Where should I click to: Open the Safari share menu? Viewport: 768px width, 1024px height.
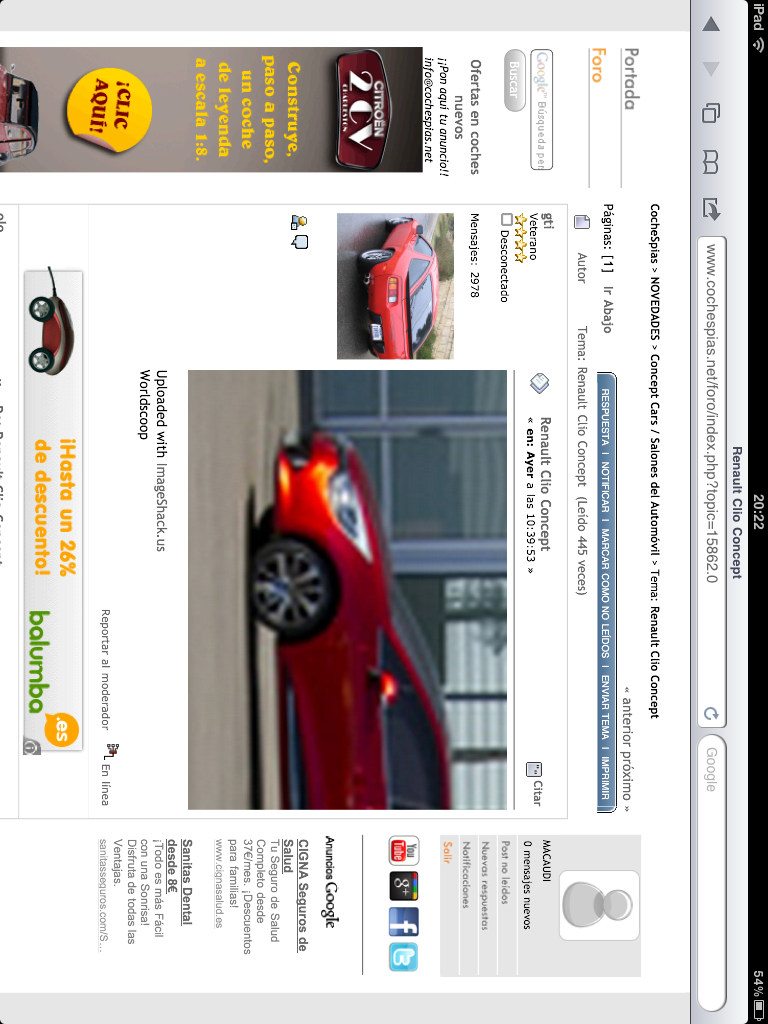pyautogui.click(x=710, y=209)
